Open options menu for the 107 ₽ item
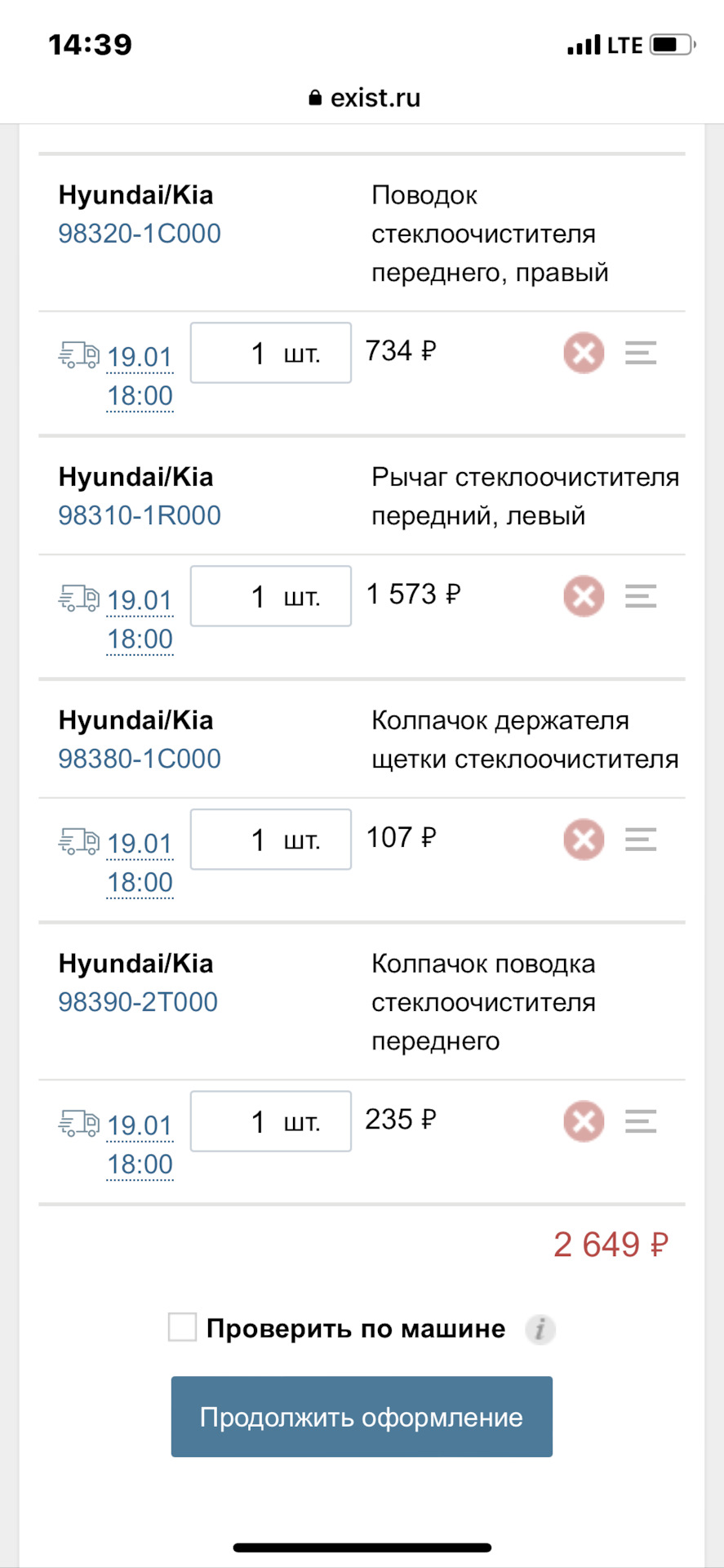 641,840
